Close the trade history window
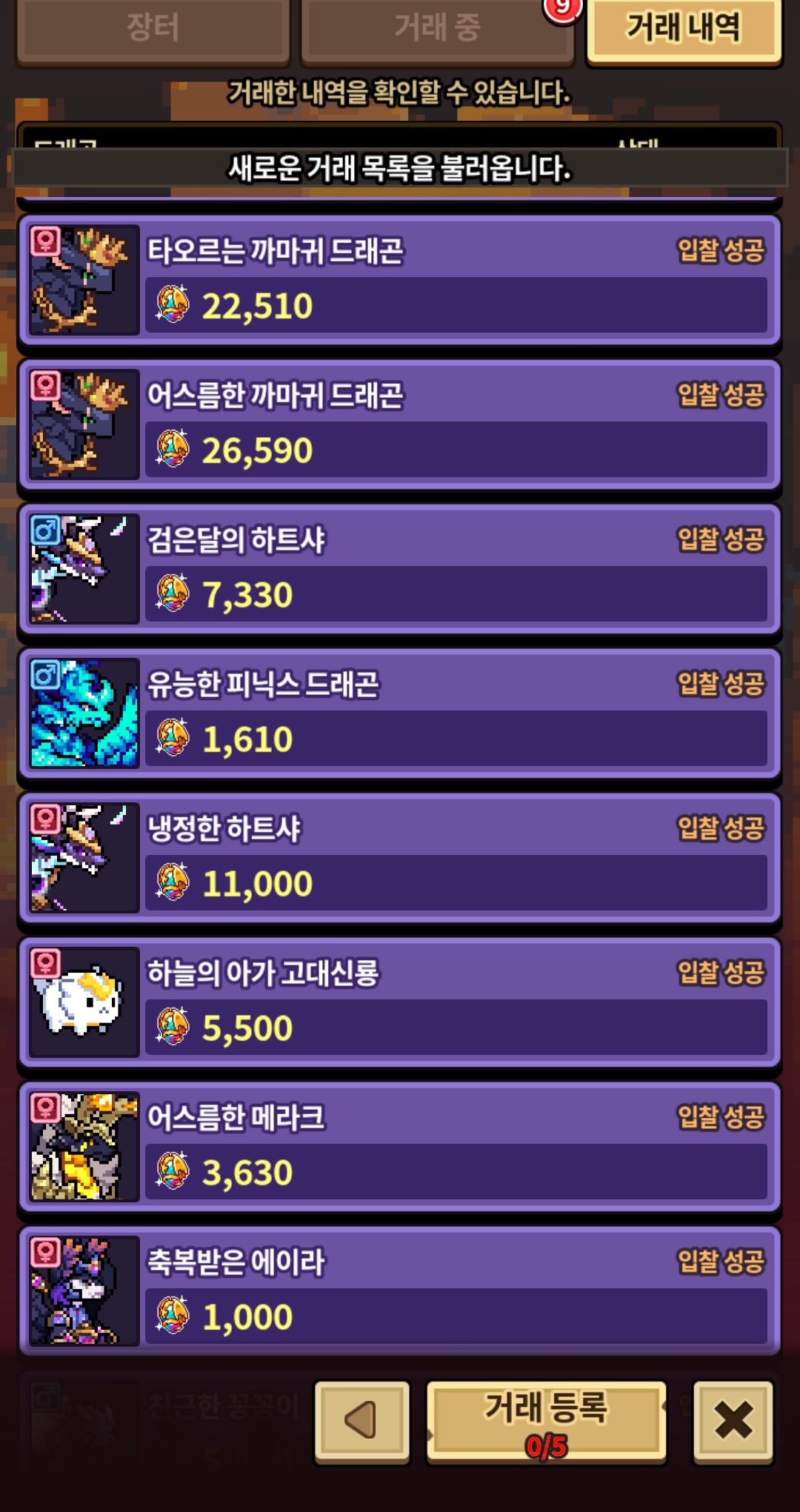800x1512 pixels. point(733,1421)
